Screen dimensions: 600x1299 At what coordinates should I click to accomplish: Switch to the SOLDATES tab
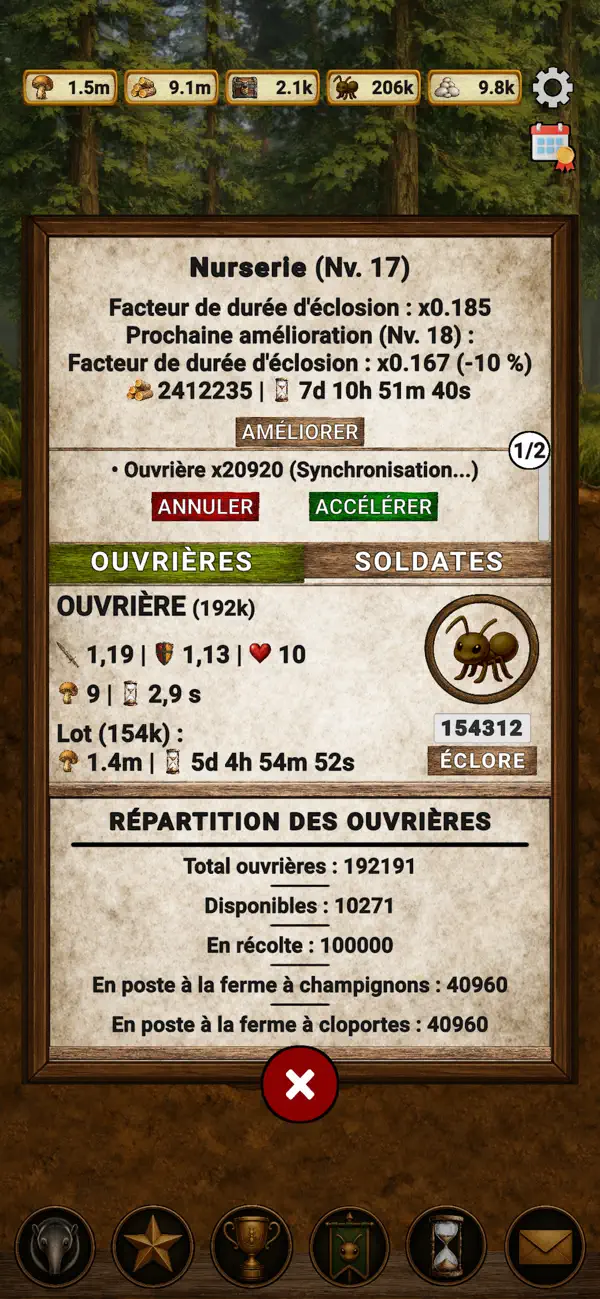(428, 562)
